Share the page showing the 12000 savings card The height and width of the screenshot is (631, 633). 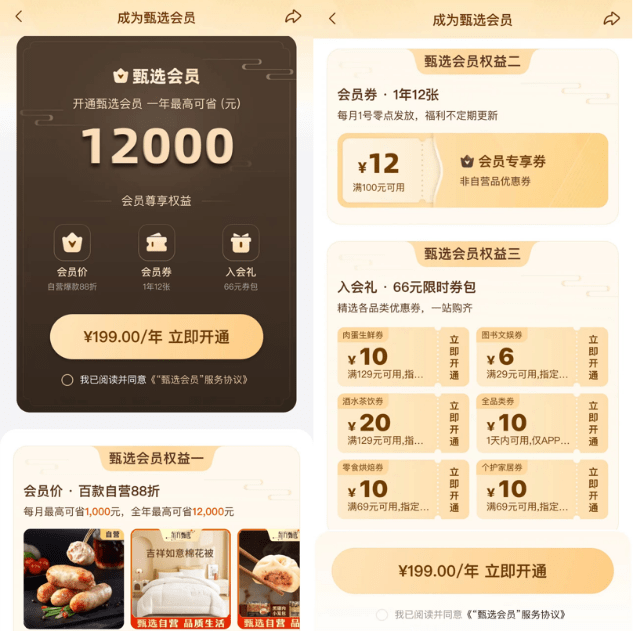coord(293,17)
